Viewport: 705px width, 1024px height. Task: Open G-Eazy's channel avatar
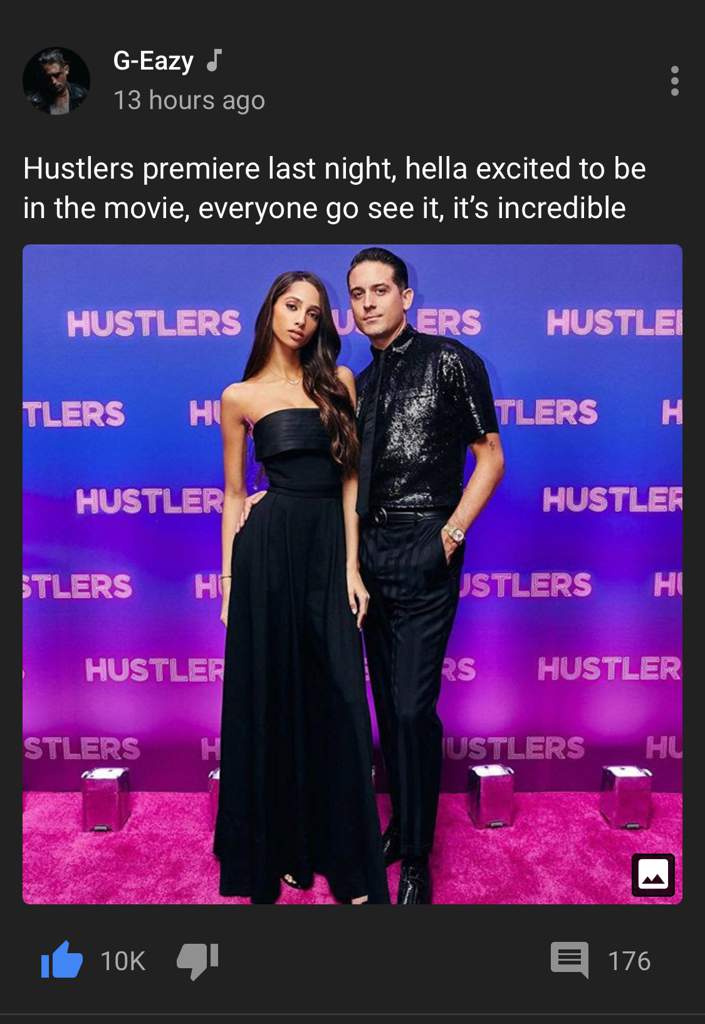click(56, 80)
